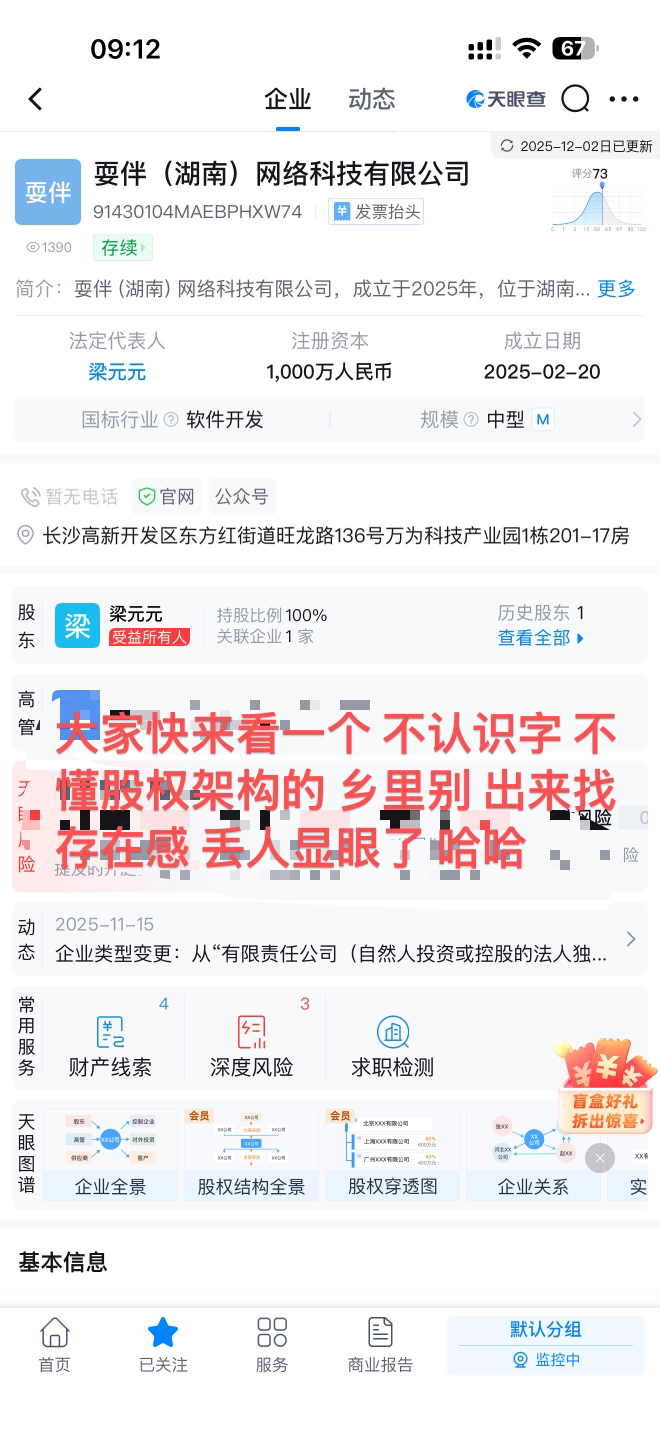Go to 首页 in the bottom bar
The height and width of the screenshot is (1434, 660).
pyautogui.click(x=54, y=1345)
